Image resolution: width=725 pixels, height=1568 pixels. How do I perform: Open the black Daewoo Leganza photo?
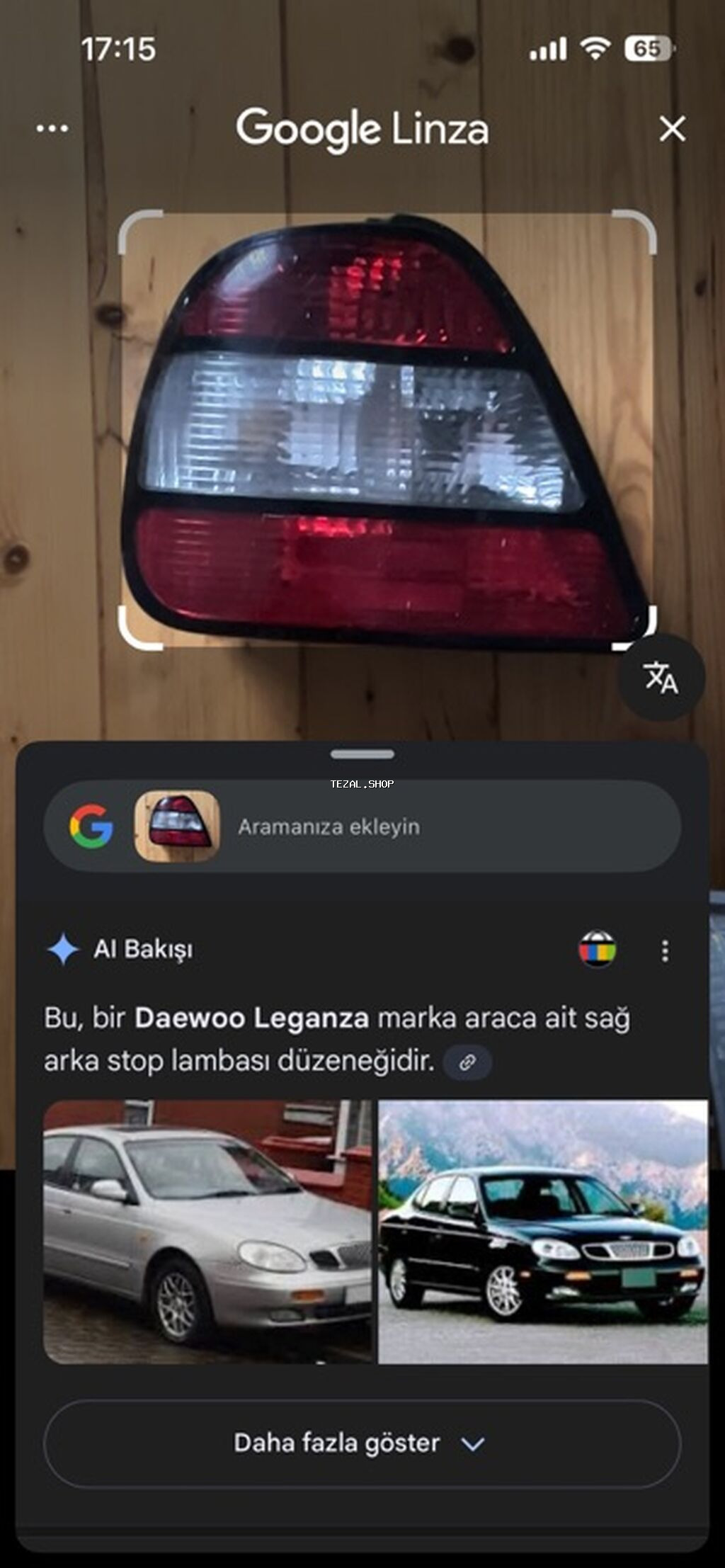(x=542, y=1231)
